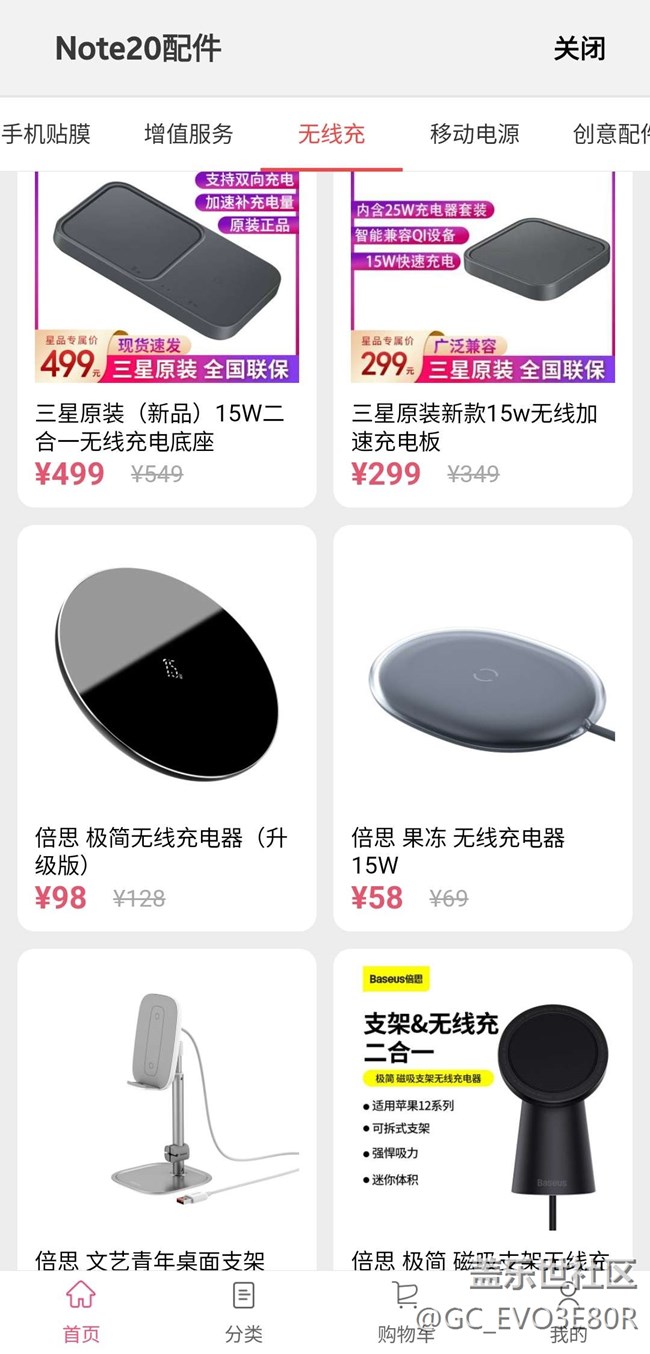
Task: Select the 无线充 tab
Action: (331, 134)
